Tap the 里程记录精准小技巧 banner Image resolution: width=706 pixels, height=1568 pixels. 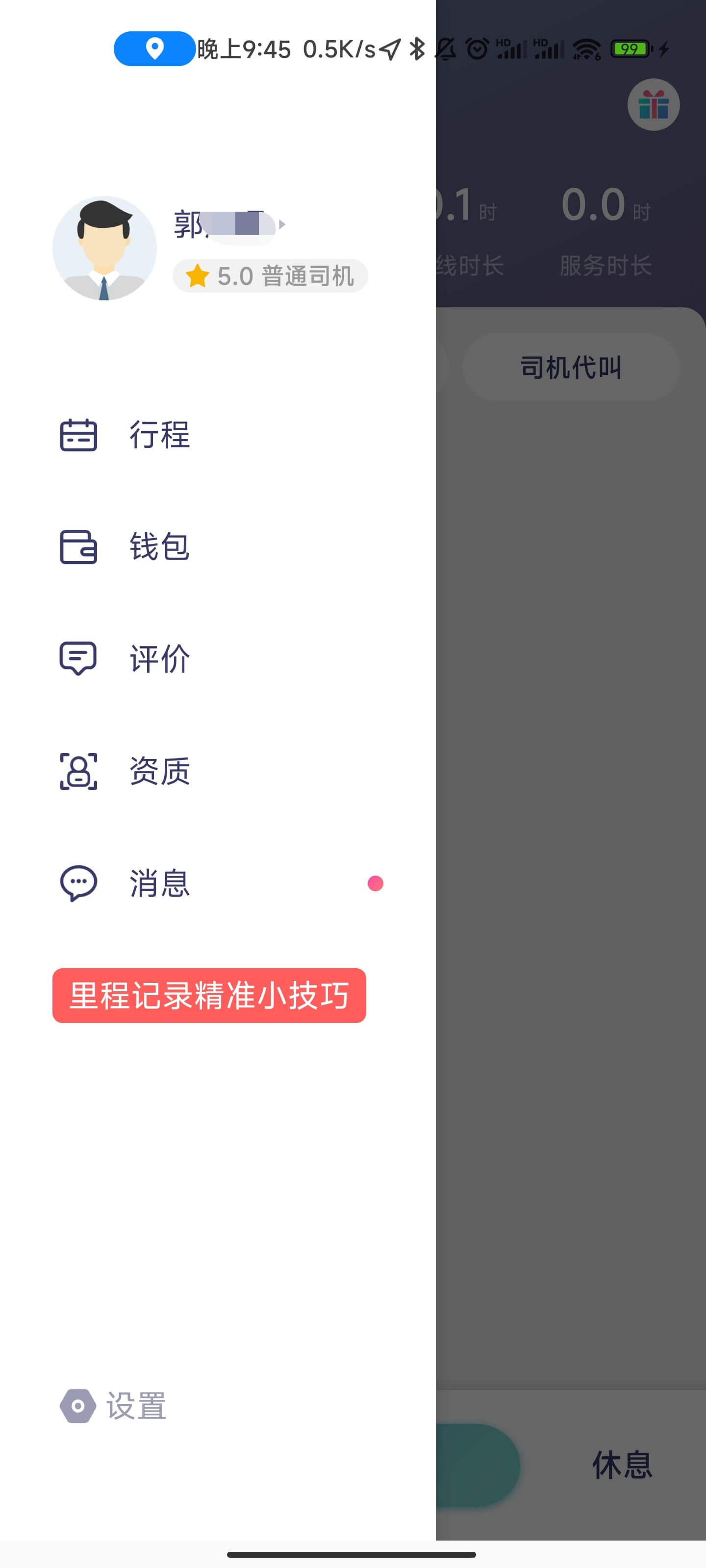coord(209,996)
